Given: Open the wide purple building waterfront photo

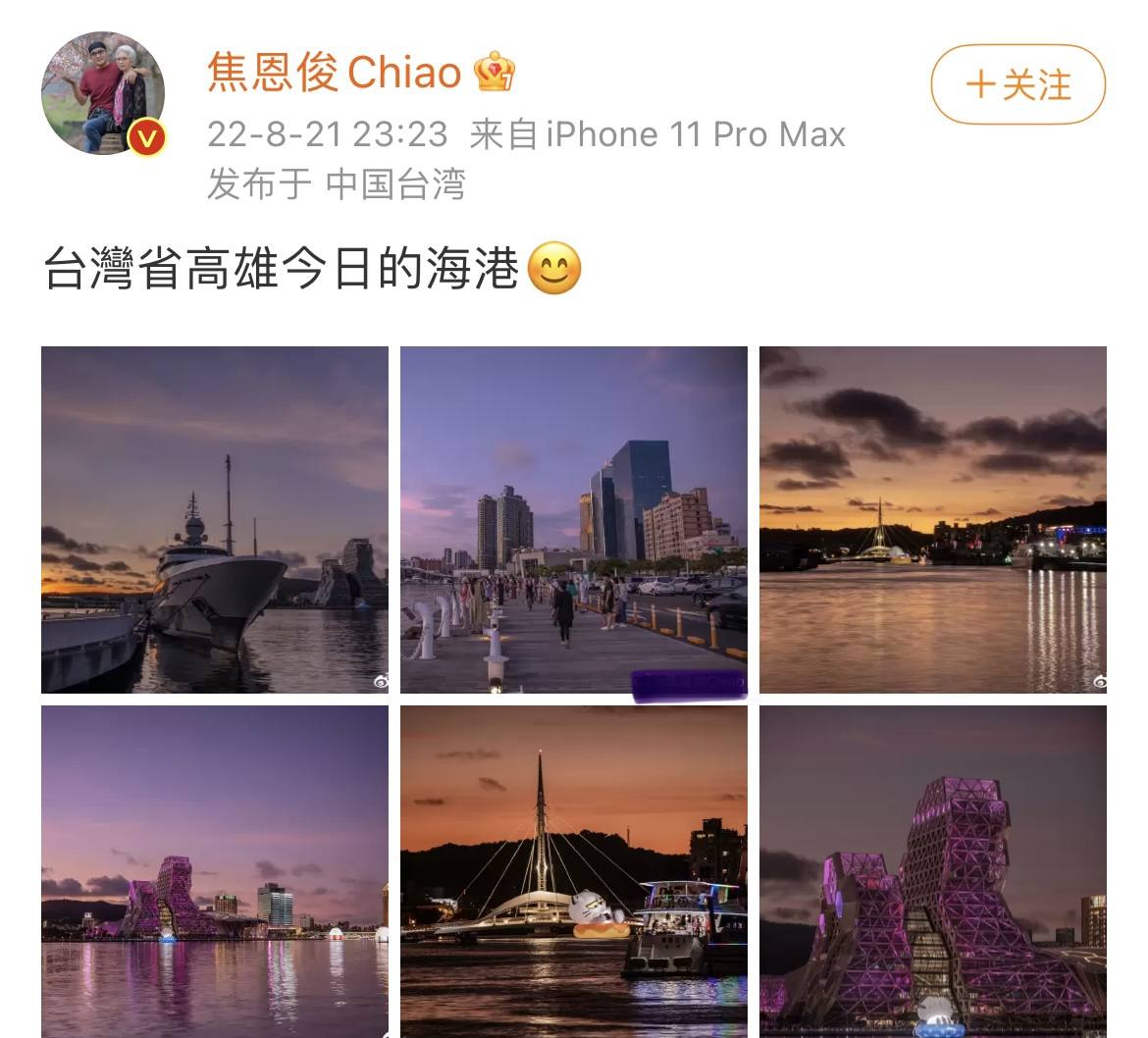Looking at the screenshot, I should 215,870.
